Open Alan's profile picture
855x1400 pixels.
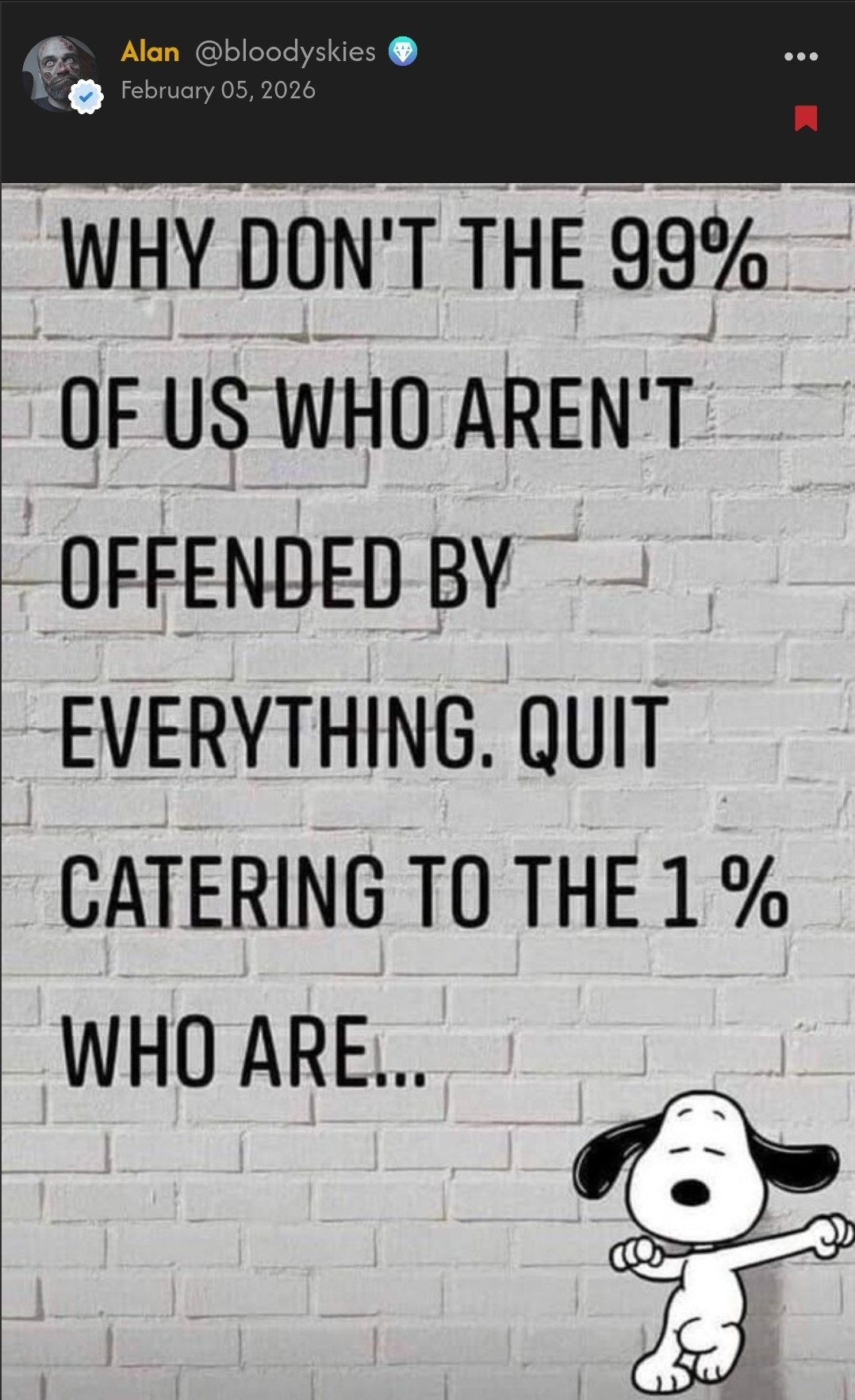tap(59, 73)
